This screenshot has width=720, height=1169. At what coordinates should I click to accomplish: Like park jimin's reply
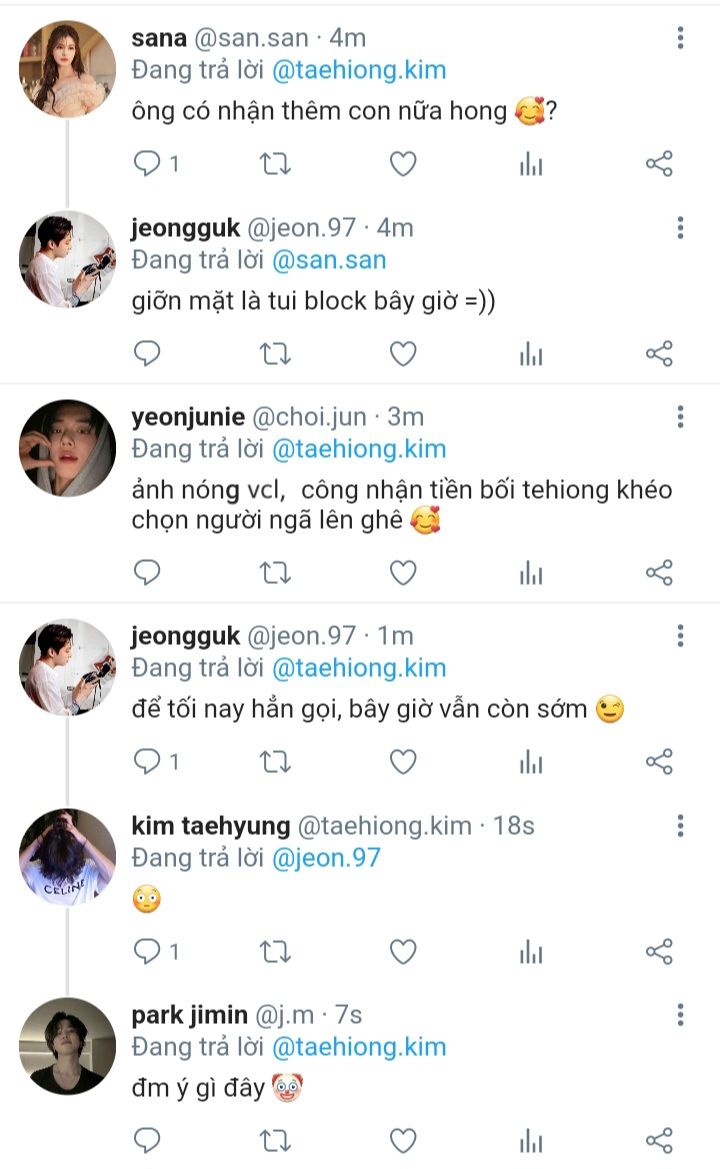[402, 1140]
